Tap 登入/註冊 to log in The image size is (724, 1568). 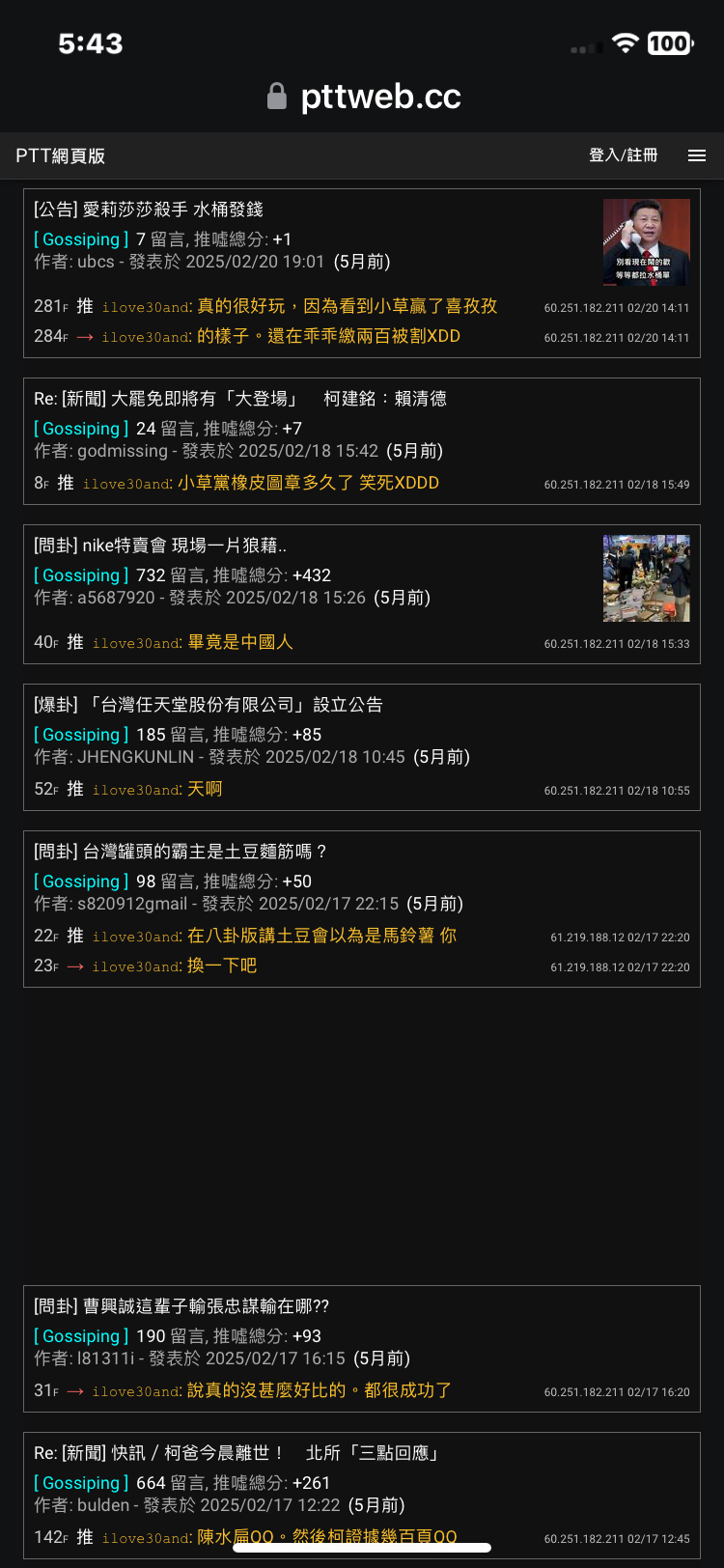(623, 155)
